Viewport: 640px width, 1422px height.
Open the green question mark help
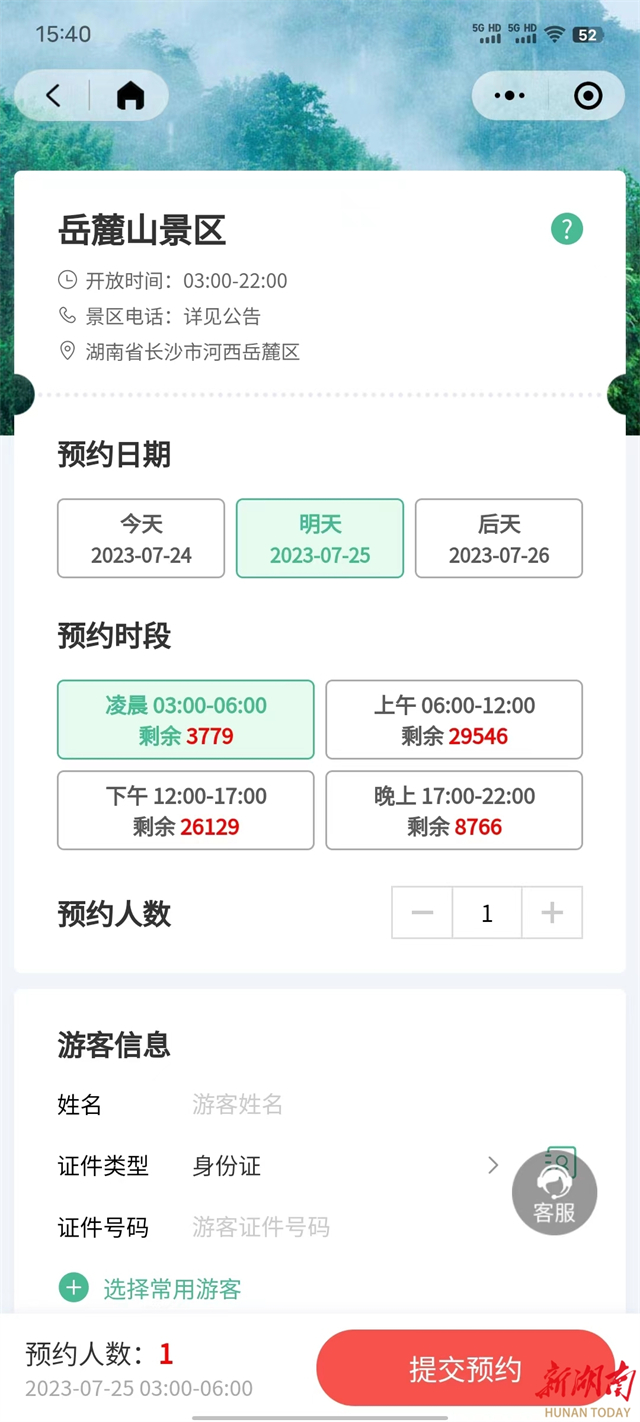pos(566,229)
